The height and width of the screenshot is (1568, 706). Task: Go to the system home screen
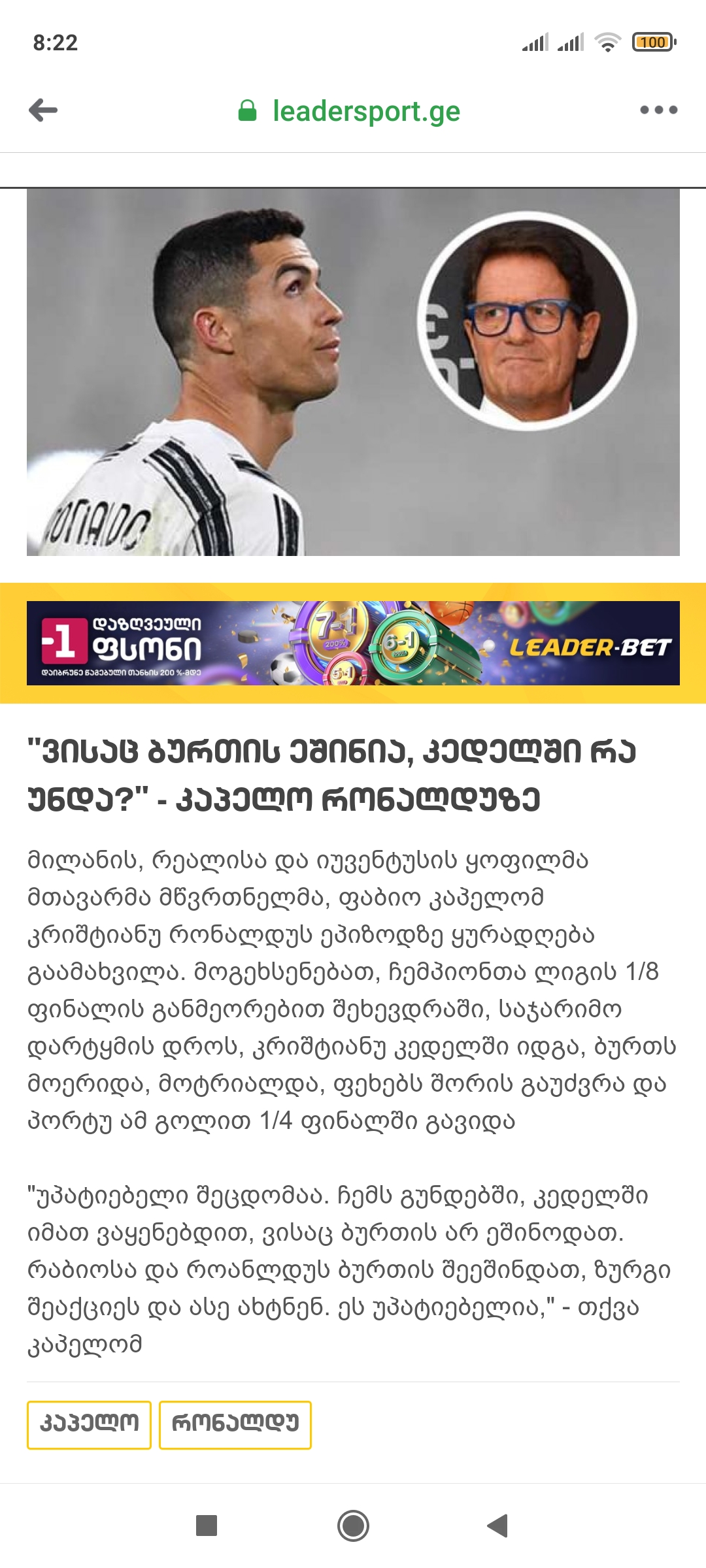pos(353,1526)
